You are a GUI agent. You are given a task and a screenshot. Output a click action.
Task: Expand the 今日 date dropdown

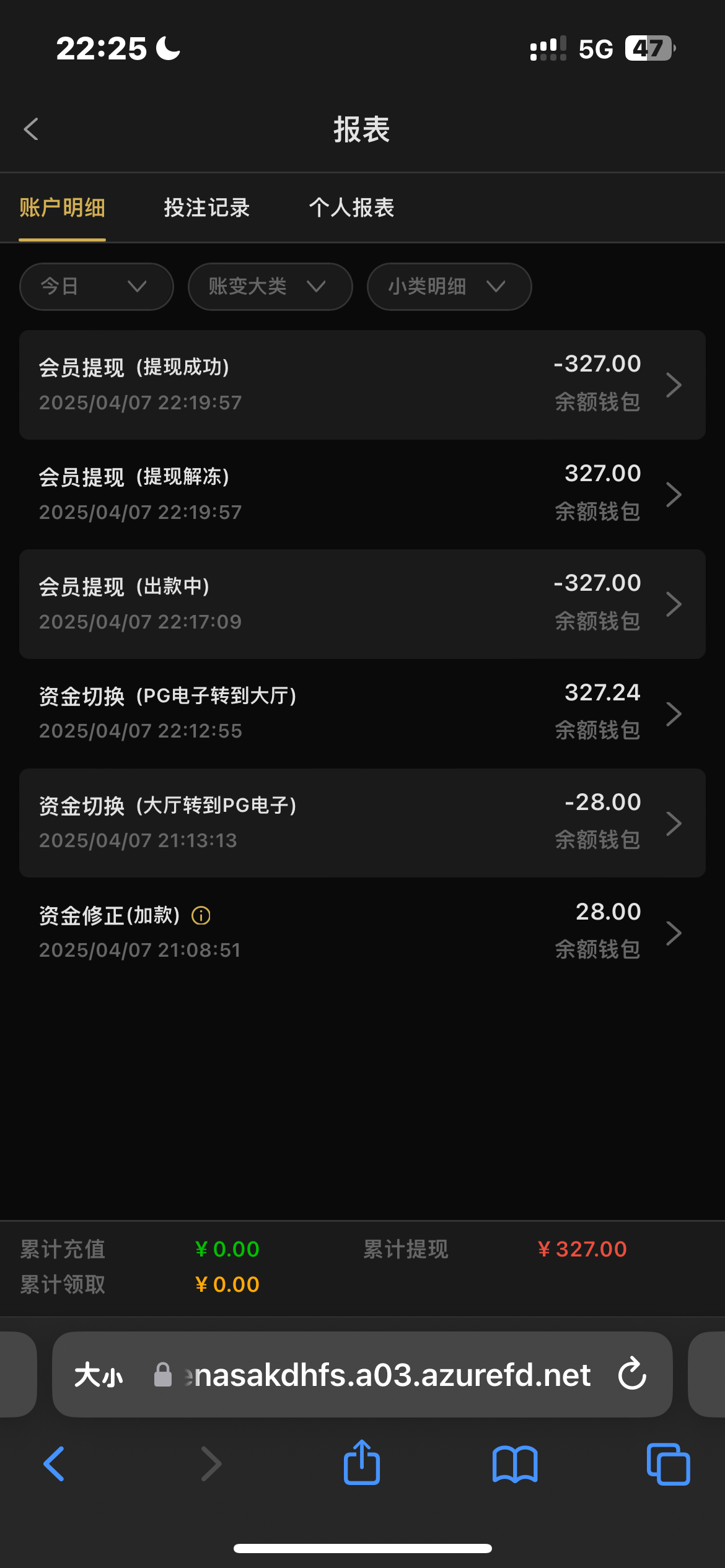tap(96, 286)
